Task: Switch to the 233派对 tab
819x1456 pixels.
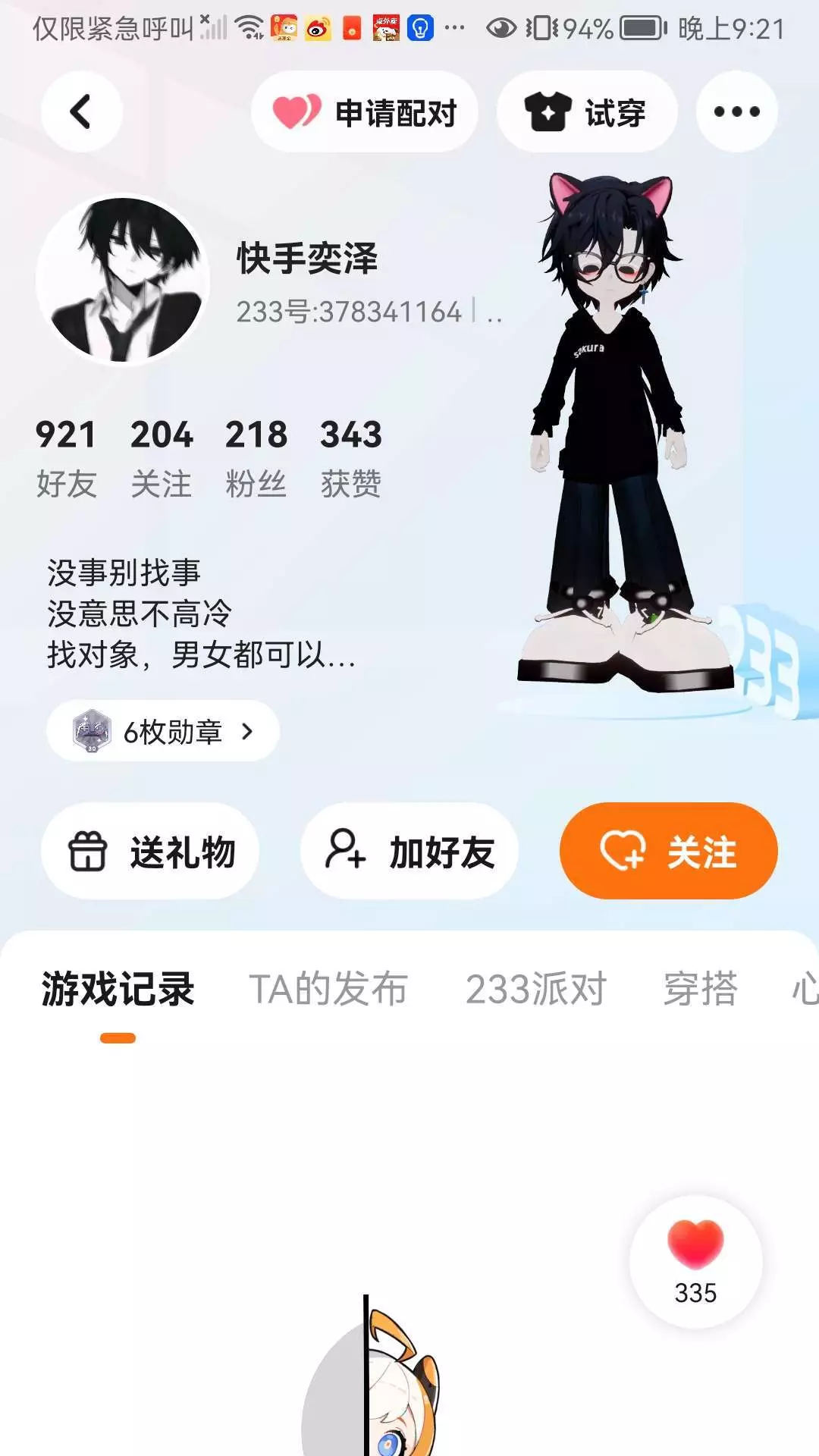Action: 536,989
